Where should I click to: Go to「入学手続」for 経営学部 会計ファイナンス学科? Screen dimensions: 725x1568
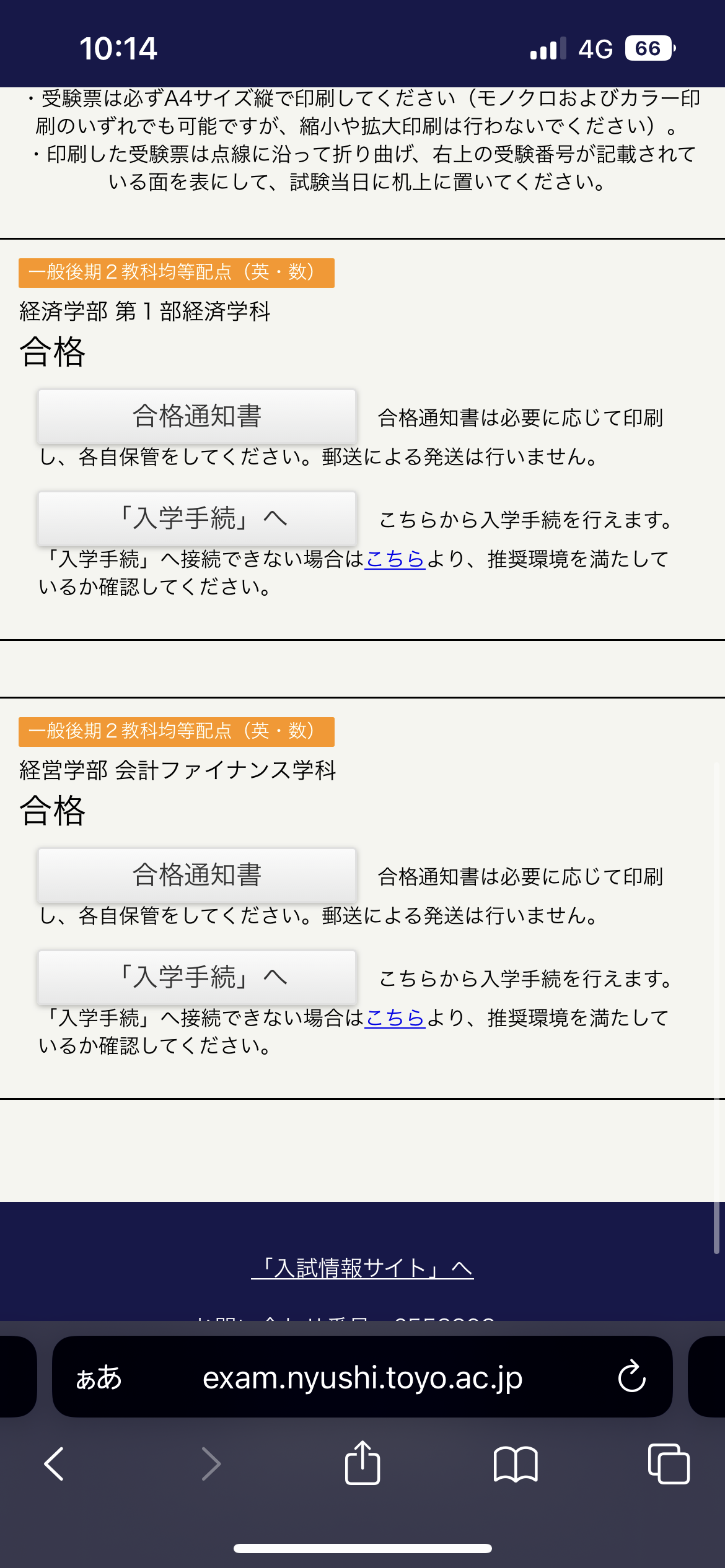click(x=197, y=977)
